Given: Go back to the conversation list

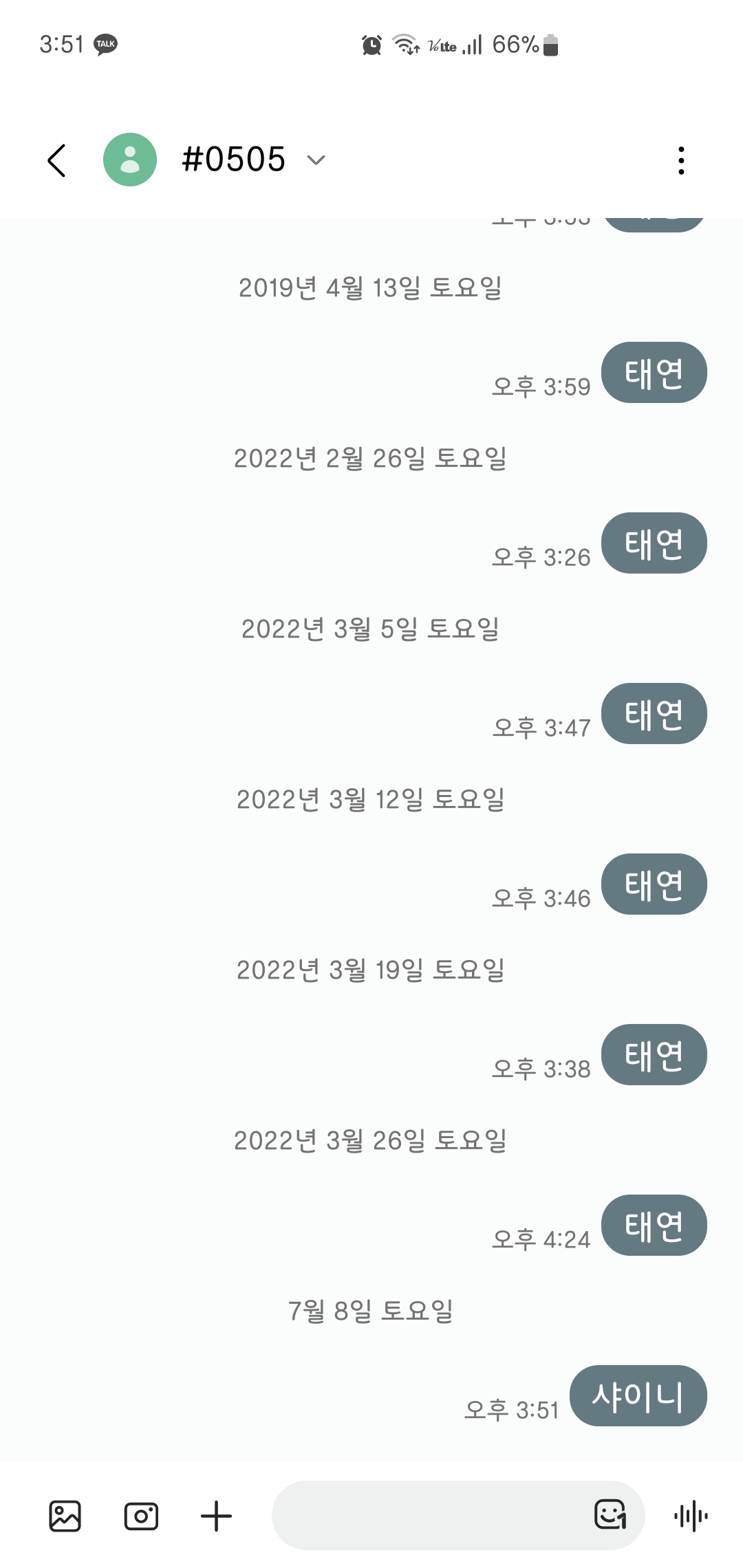Looking at the screenshot, I should (57, 160).
